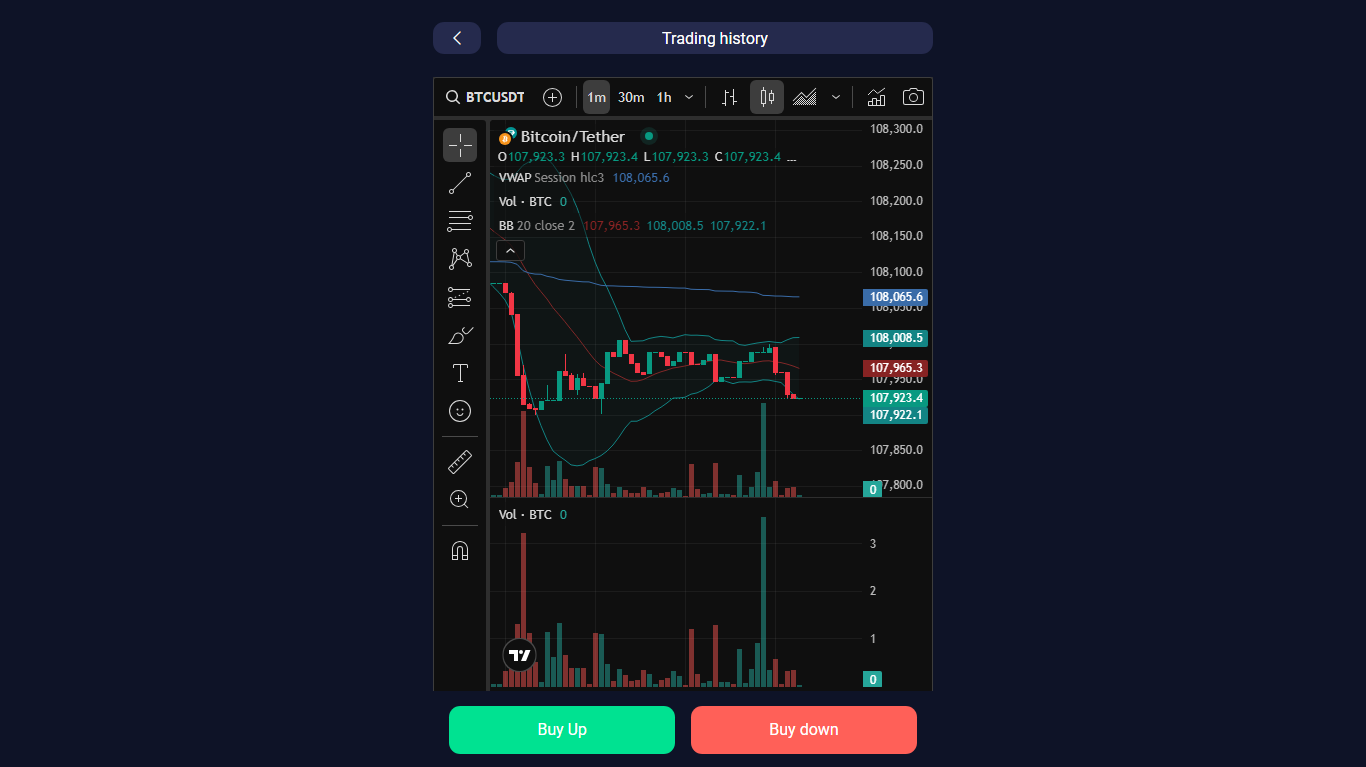Collapse the indicator legend with the chevron

(x=510, y=250)
